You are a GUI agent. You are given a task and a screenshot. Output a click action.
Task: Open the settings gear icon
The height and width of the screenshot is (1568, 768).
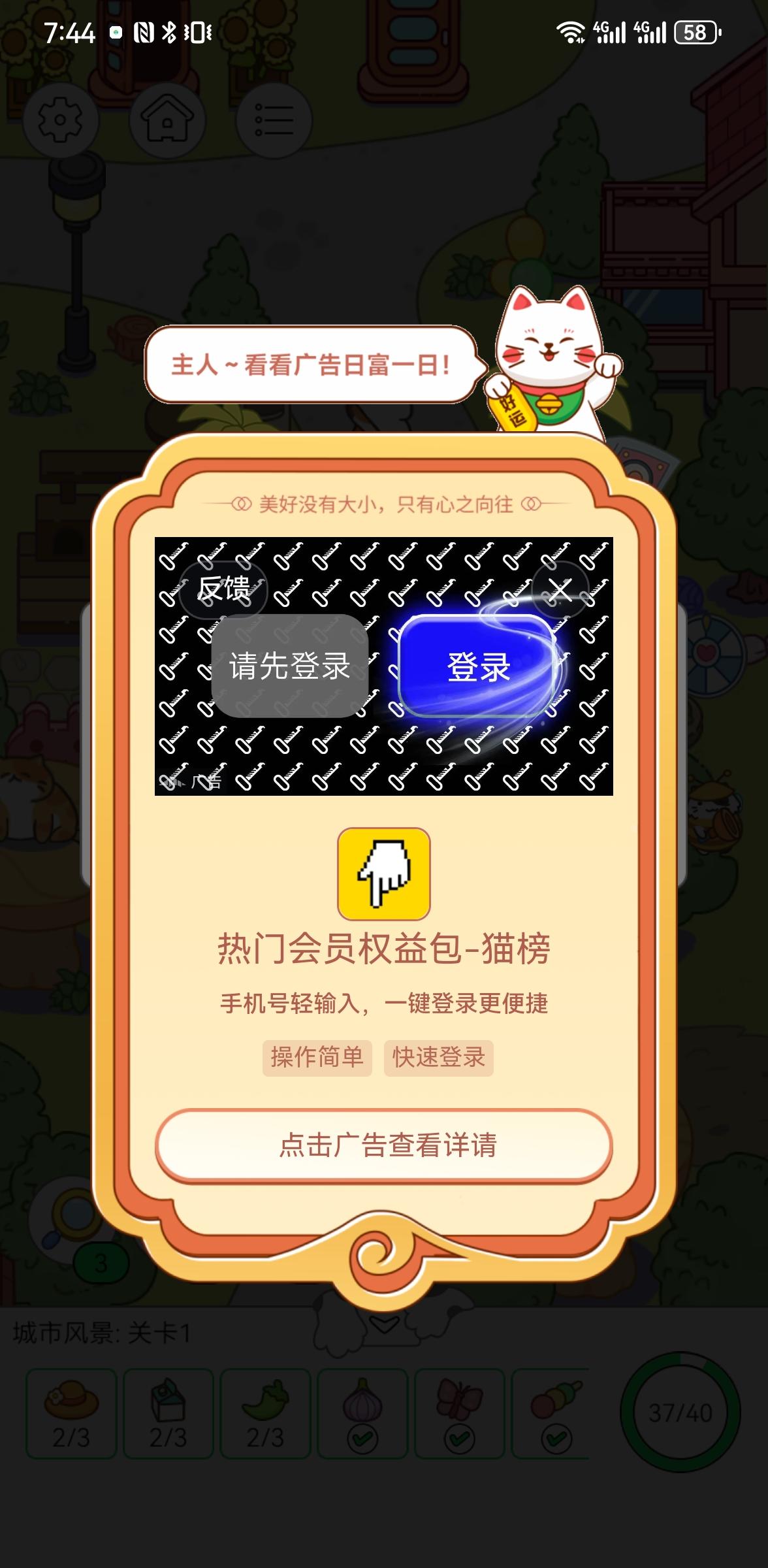pos(60,120)
